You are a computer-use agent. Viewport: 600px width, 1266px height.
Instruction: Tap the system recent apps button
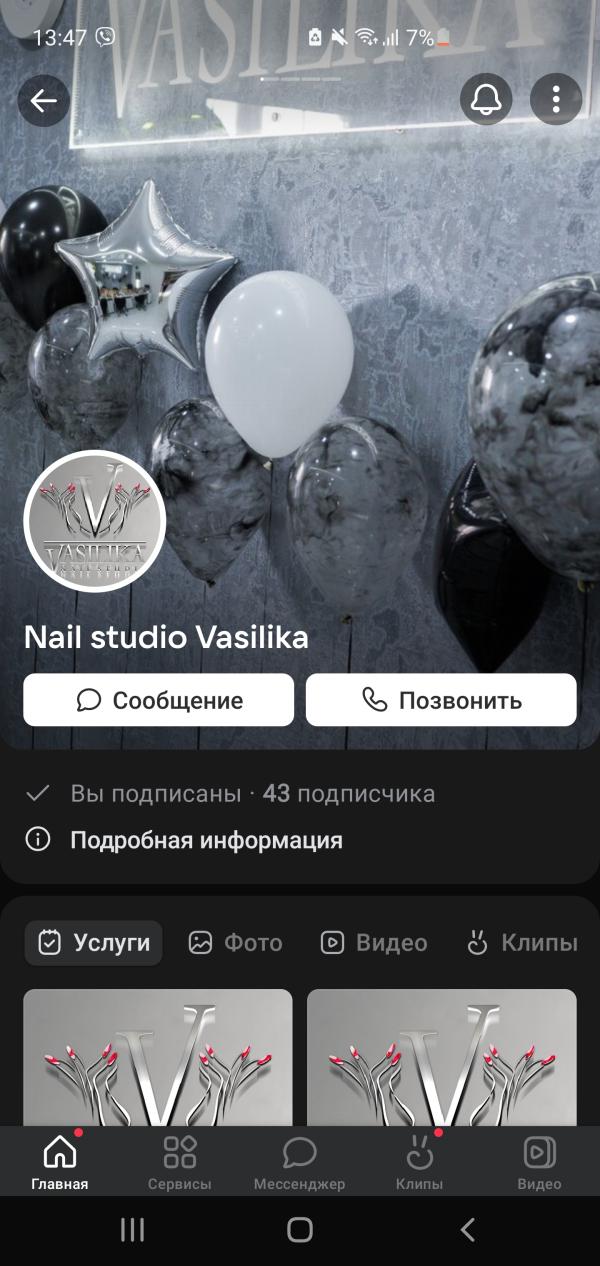coord(132,1230)
